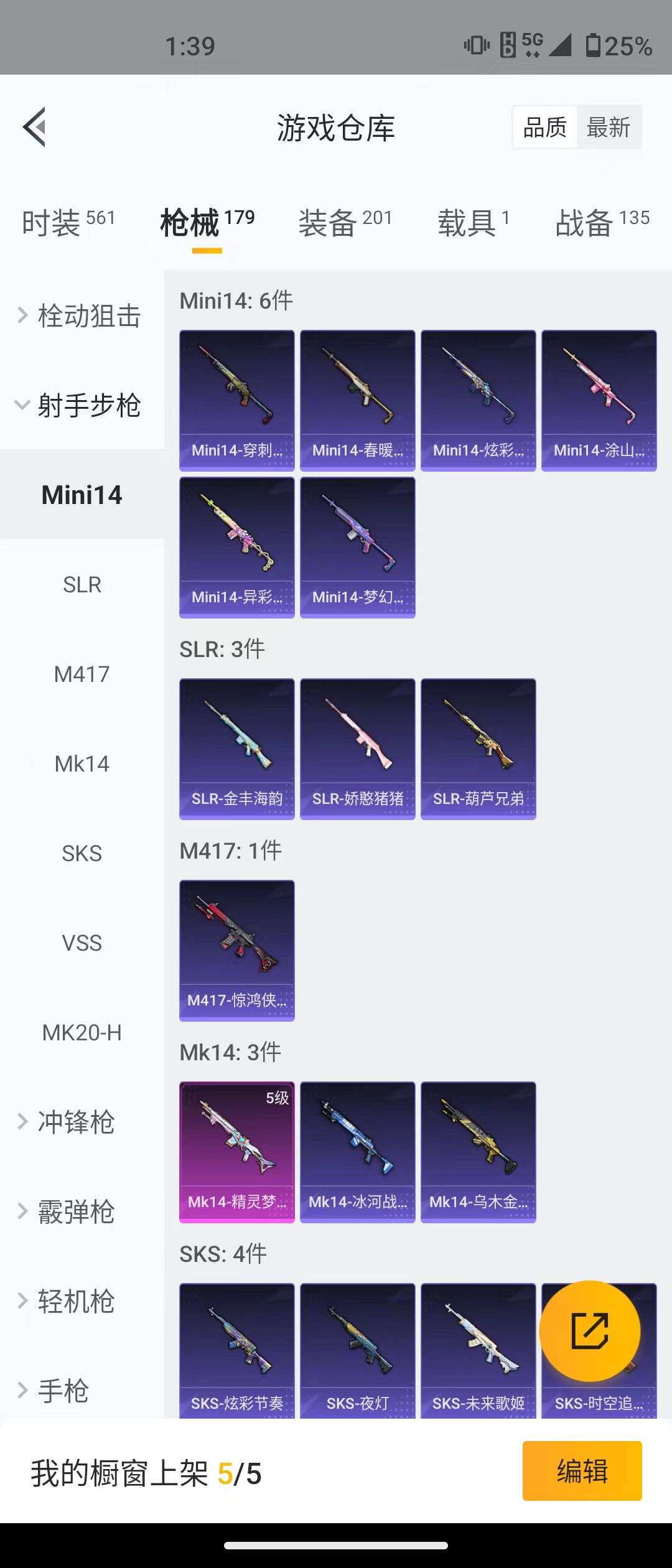View the level 5 Mk14-精灵梦 skin
Screen dimensions: 672x1568
(237, 1152)
